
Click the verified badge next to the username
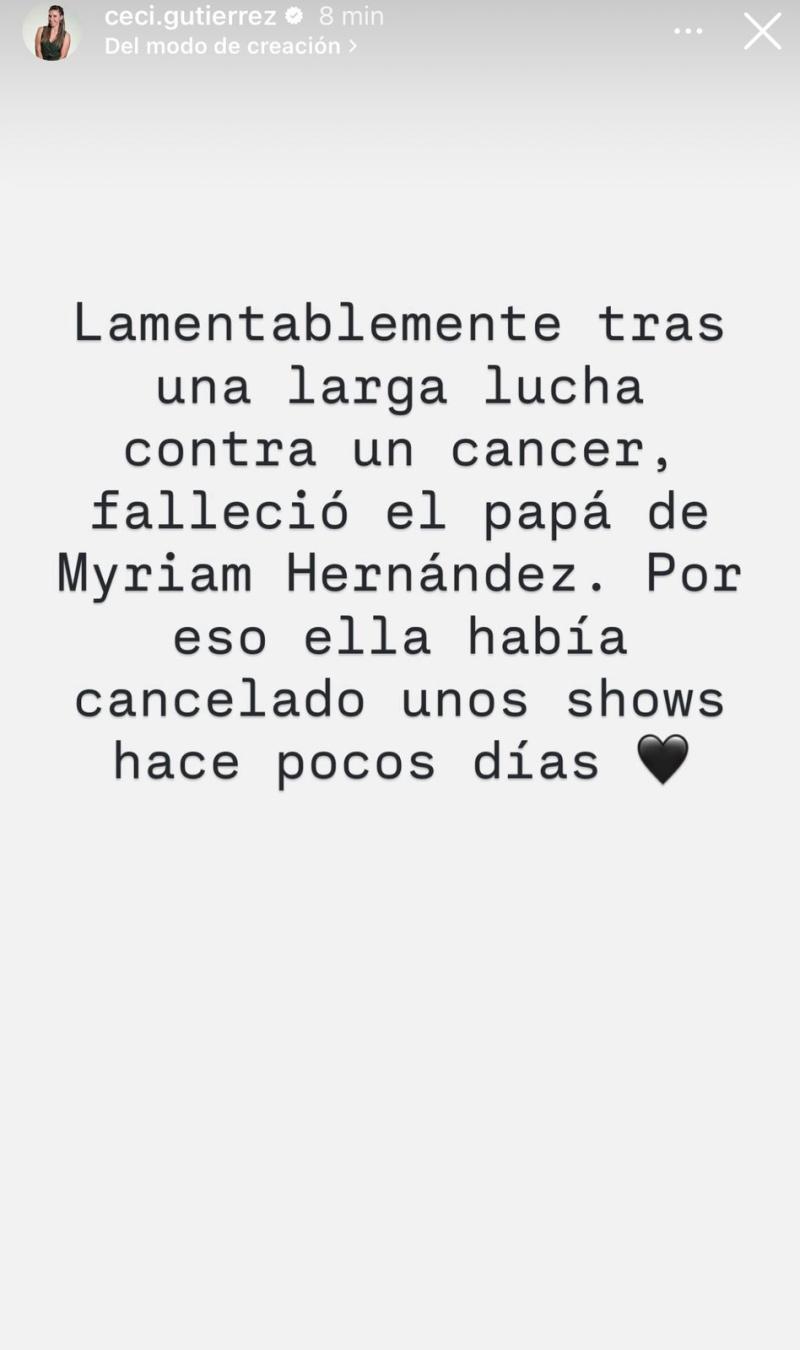[294, 15]
